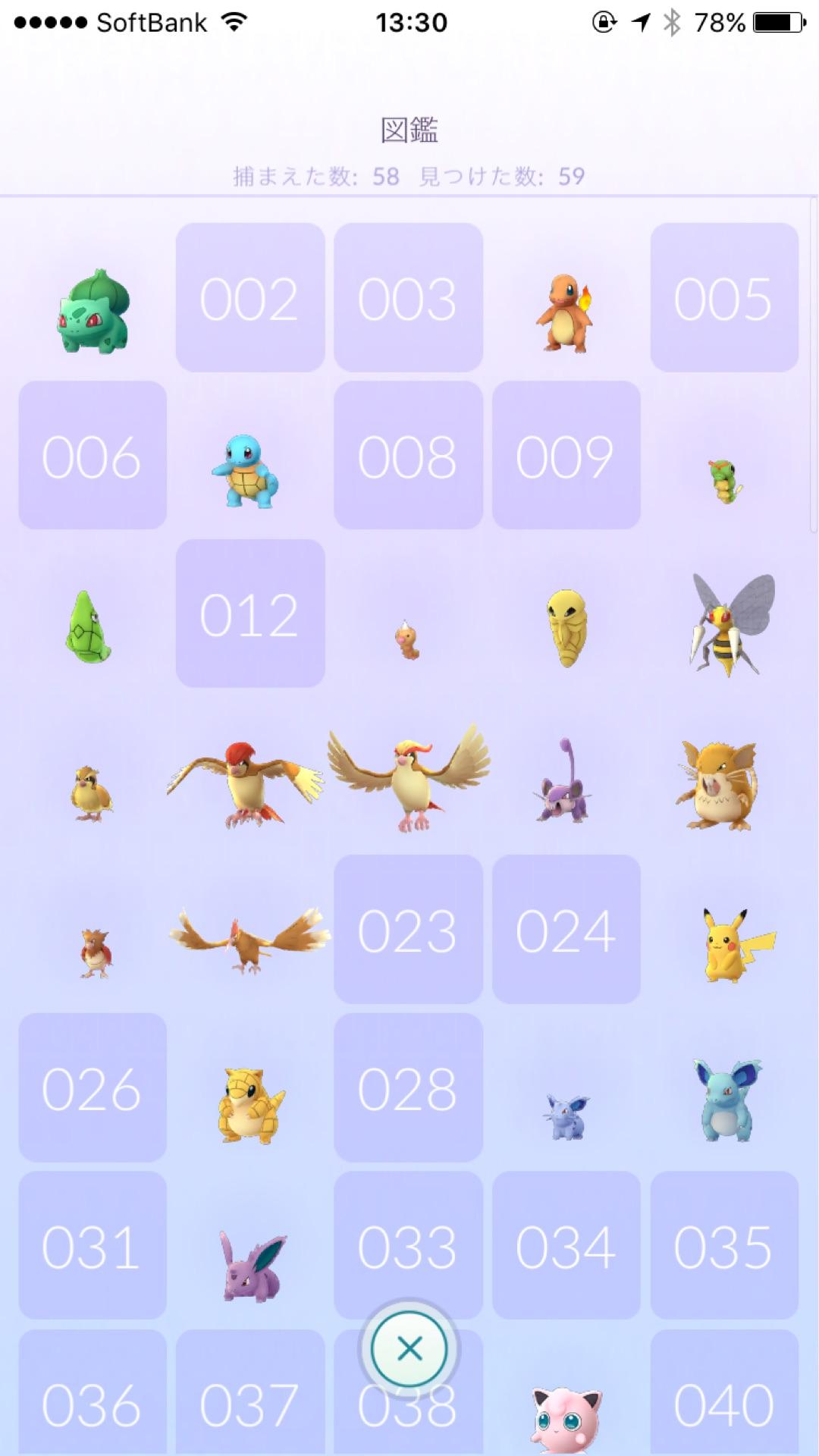Image resolution: width=819 pixels, height=1456 pixels.
Task: Open Spearow's Pokédex entry
Action: [95, 952]
